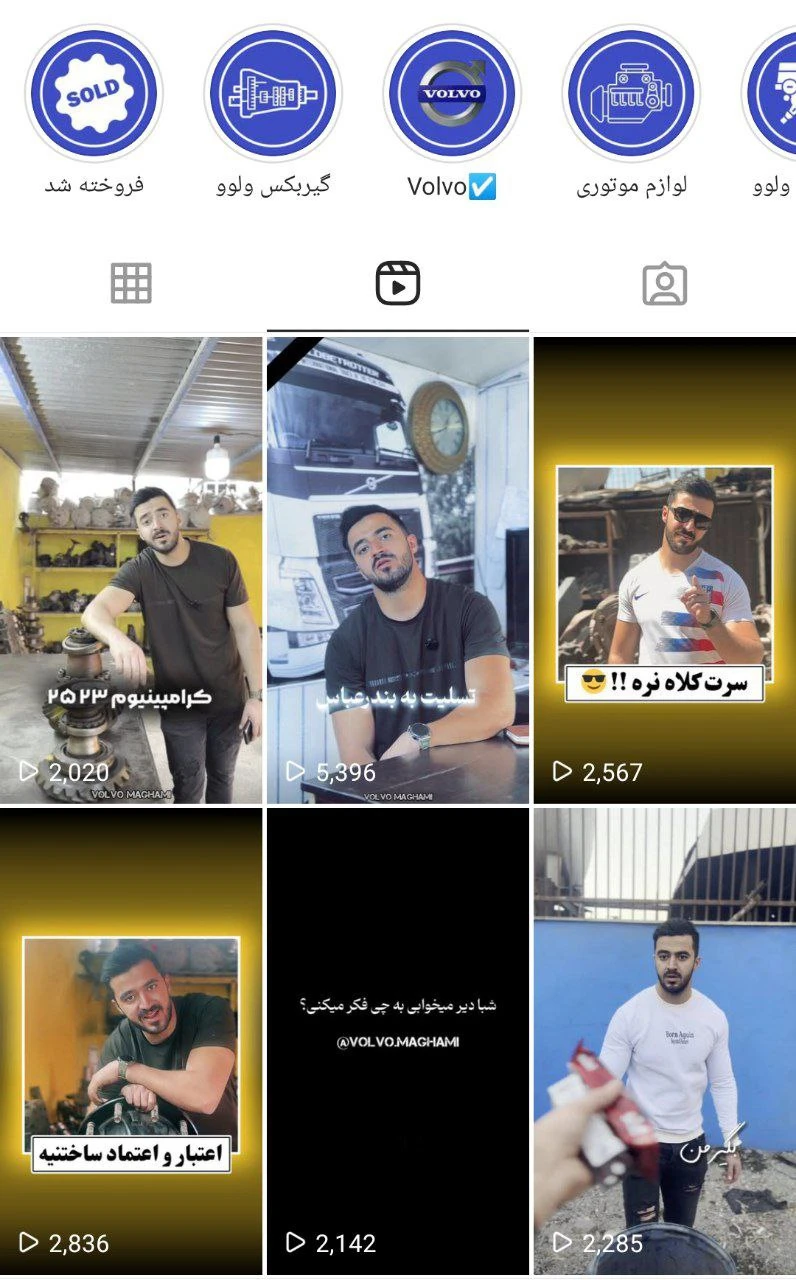Play the reel with 2,020 views

tap(131, 570)
